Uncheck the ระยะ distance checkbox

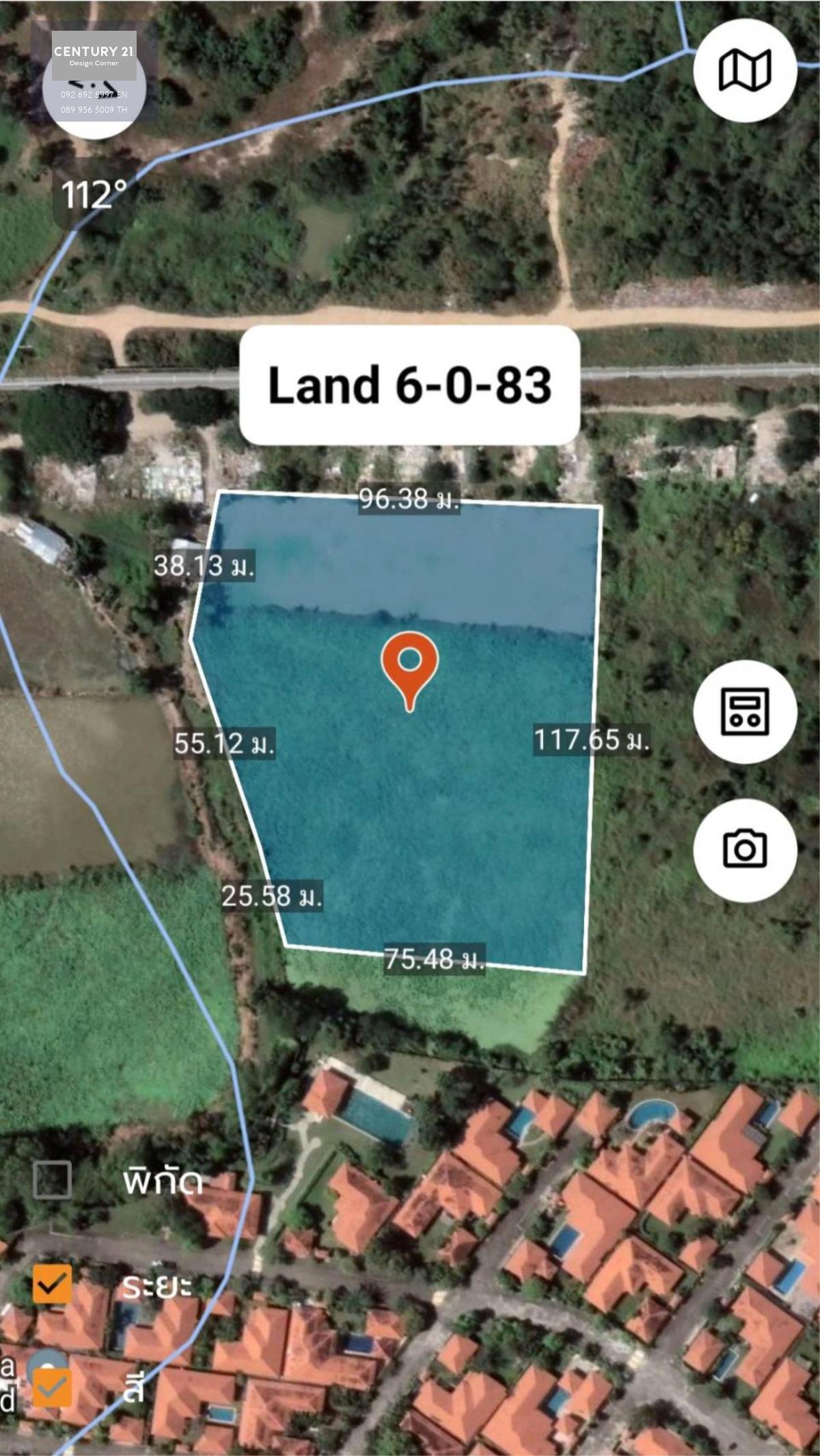point(53,1284)
